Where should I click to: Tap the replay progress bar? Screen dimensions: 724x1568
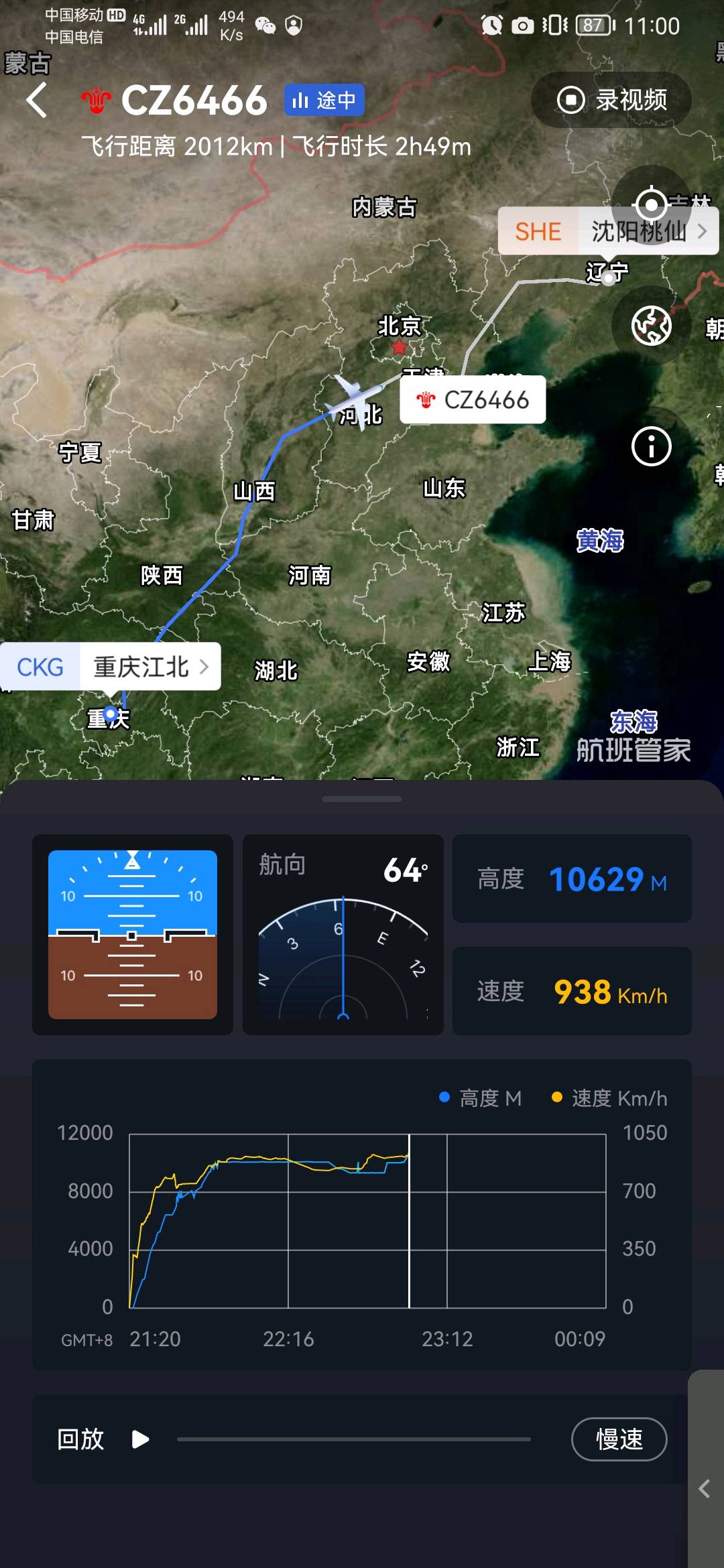click(353, 1439)
